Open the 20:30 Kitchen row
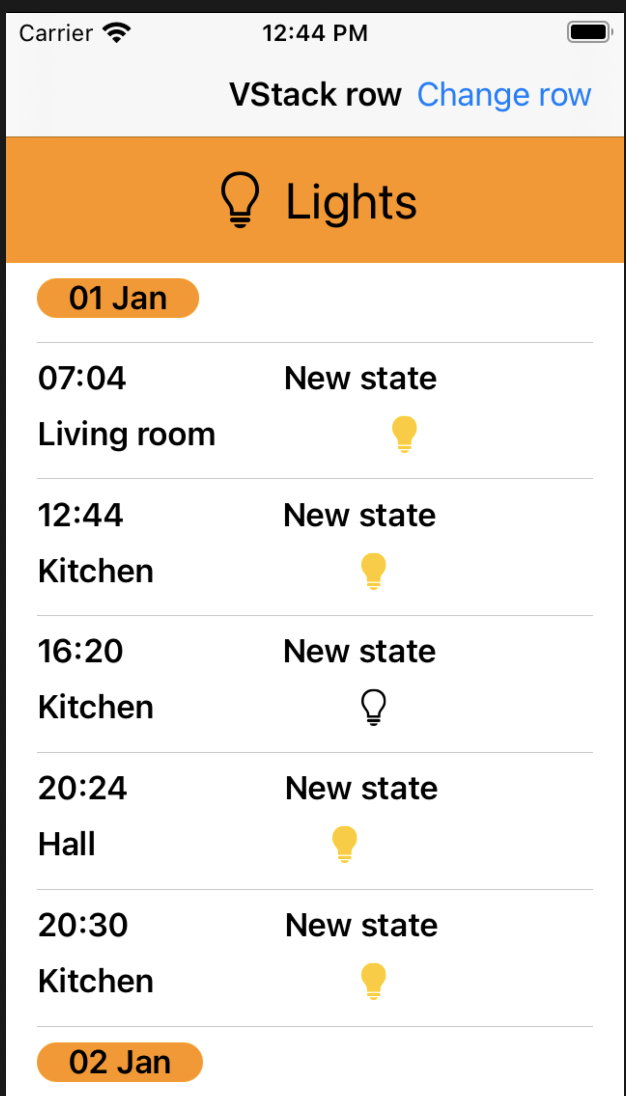Image resolution: width=626 pixels, height=1096 pixels. 314,958
